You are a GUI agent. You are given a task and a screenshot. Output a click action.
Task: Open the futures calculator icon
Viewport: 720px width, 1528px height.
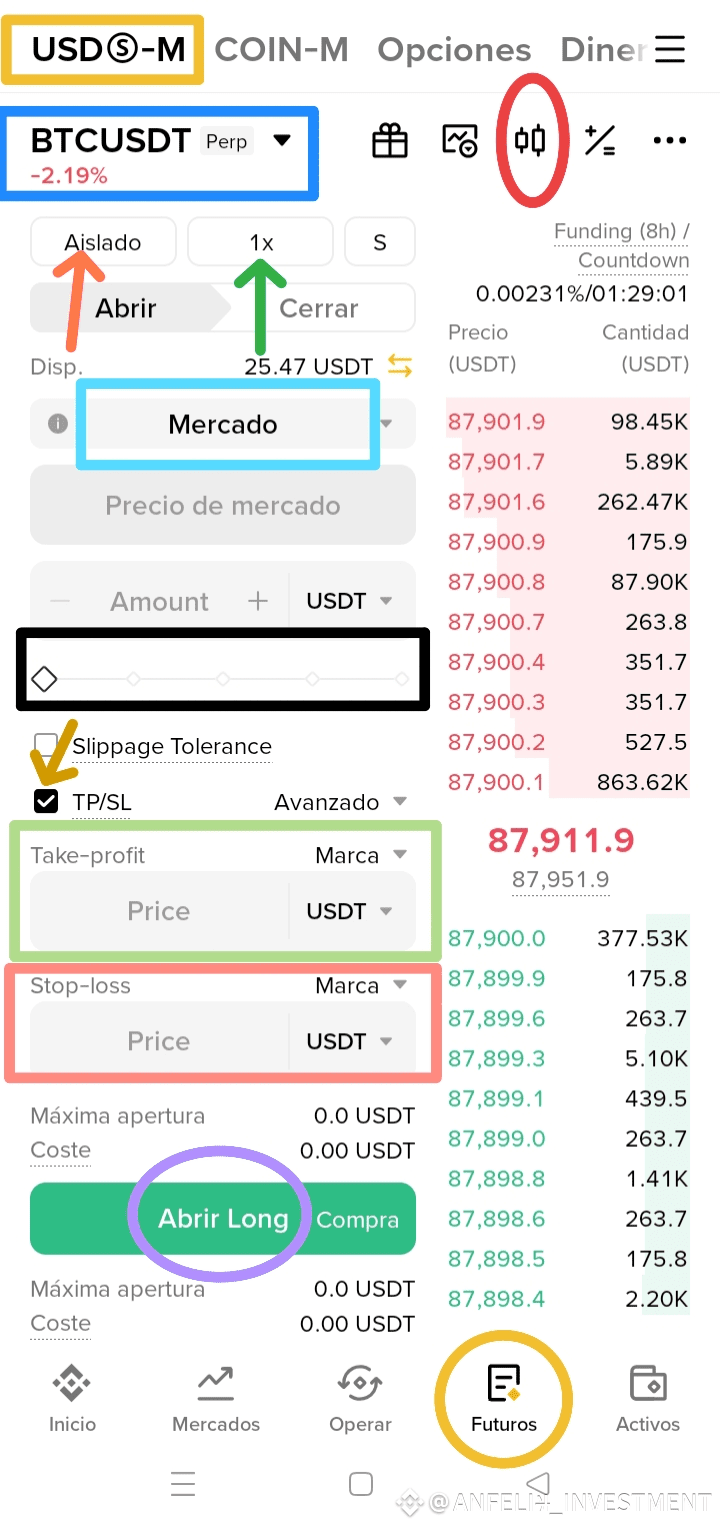point(600,141)
